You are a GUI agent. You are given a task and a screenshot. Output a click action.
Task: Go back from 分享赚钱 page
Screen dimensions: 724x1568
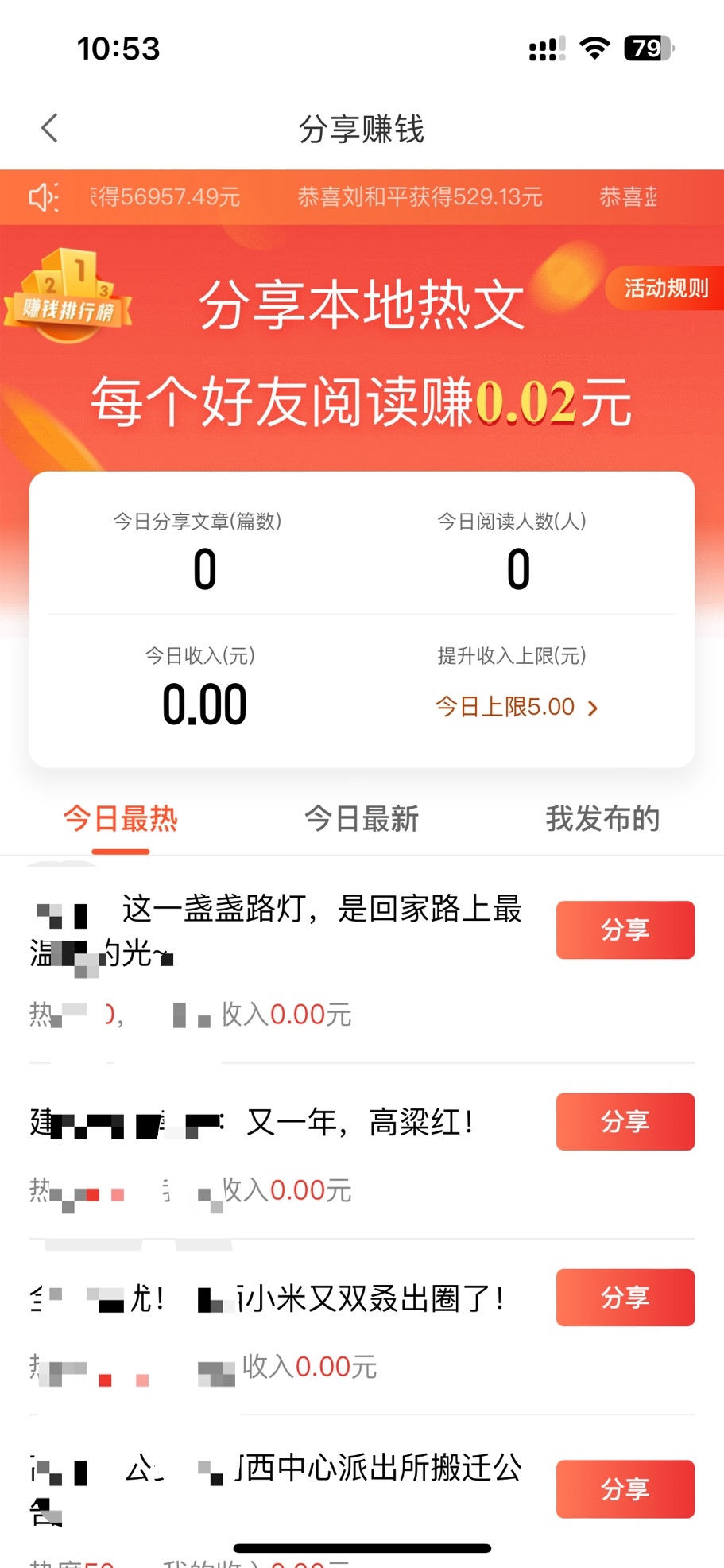[x=49, y=128]
